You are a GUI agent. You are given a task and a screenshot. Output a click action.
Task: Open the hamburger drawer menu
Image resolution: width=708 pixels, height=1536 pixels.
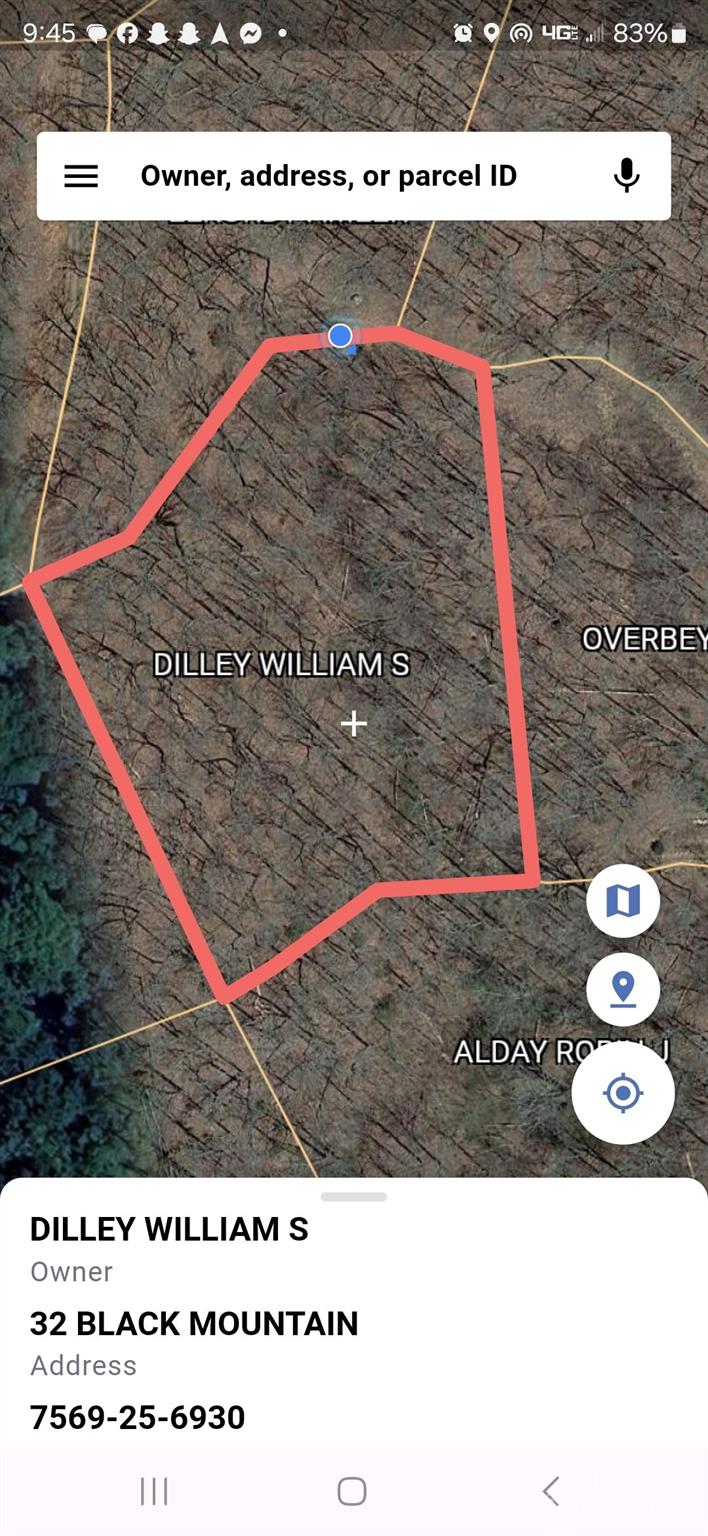[81, 177]
